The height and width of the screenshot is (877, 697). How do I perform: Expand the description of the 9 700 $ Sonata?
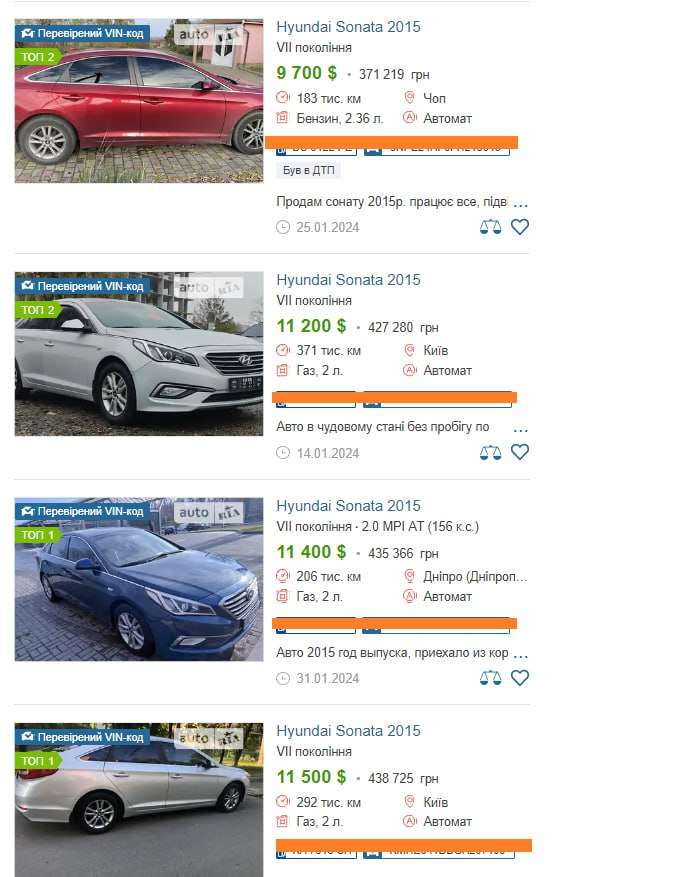click(520, 203)
